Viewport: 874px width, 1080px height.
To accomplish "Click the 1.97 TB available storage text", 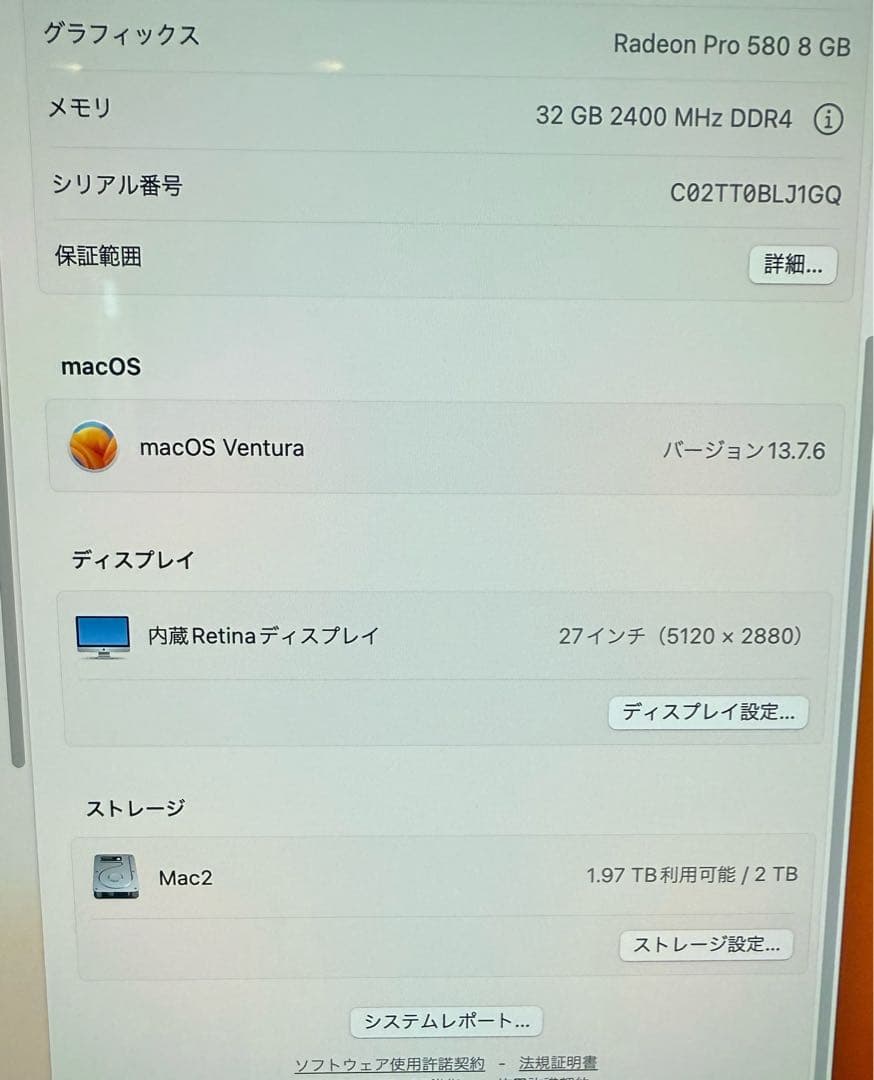I will (692, 873).
